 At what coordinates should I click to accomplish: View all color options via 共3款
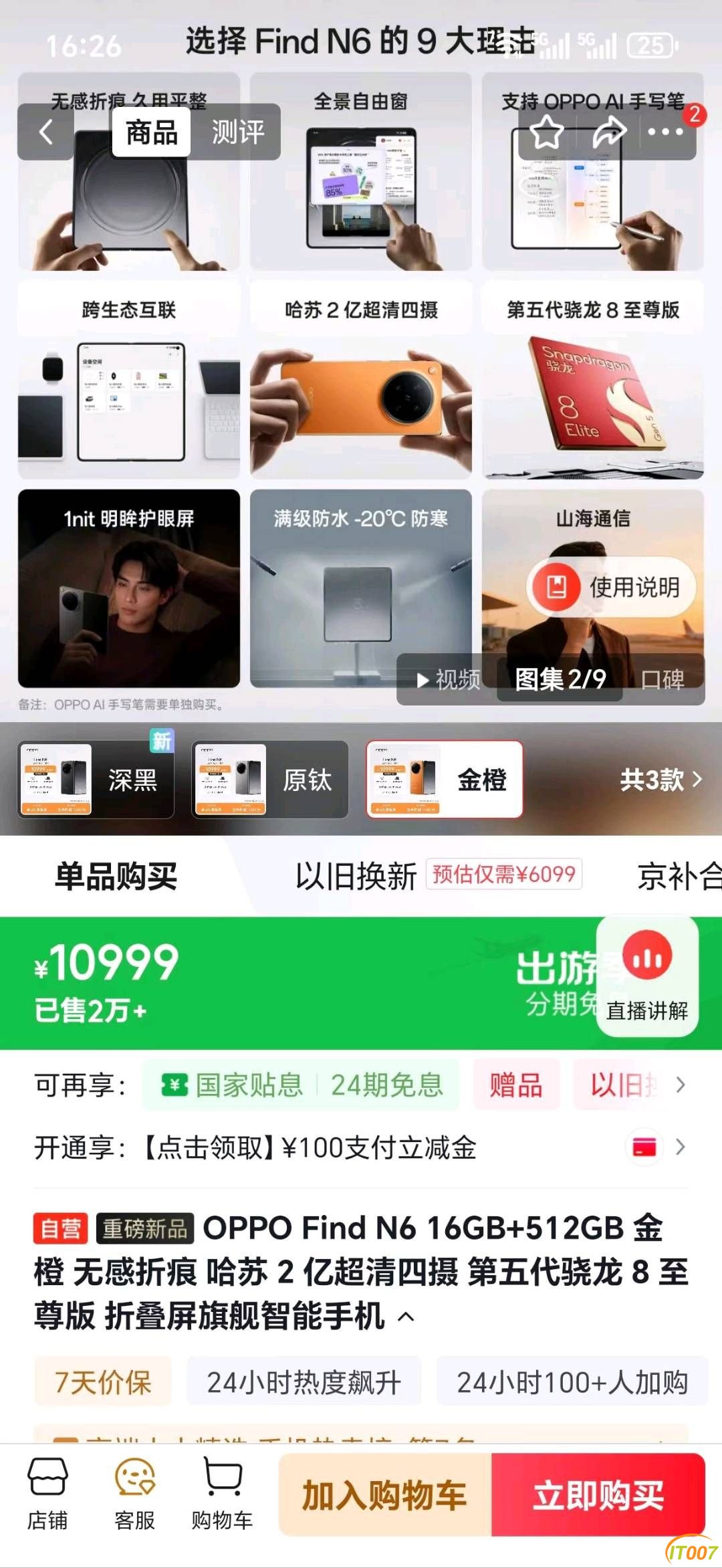point(660,780)
